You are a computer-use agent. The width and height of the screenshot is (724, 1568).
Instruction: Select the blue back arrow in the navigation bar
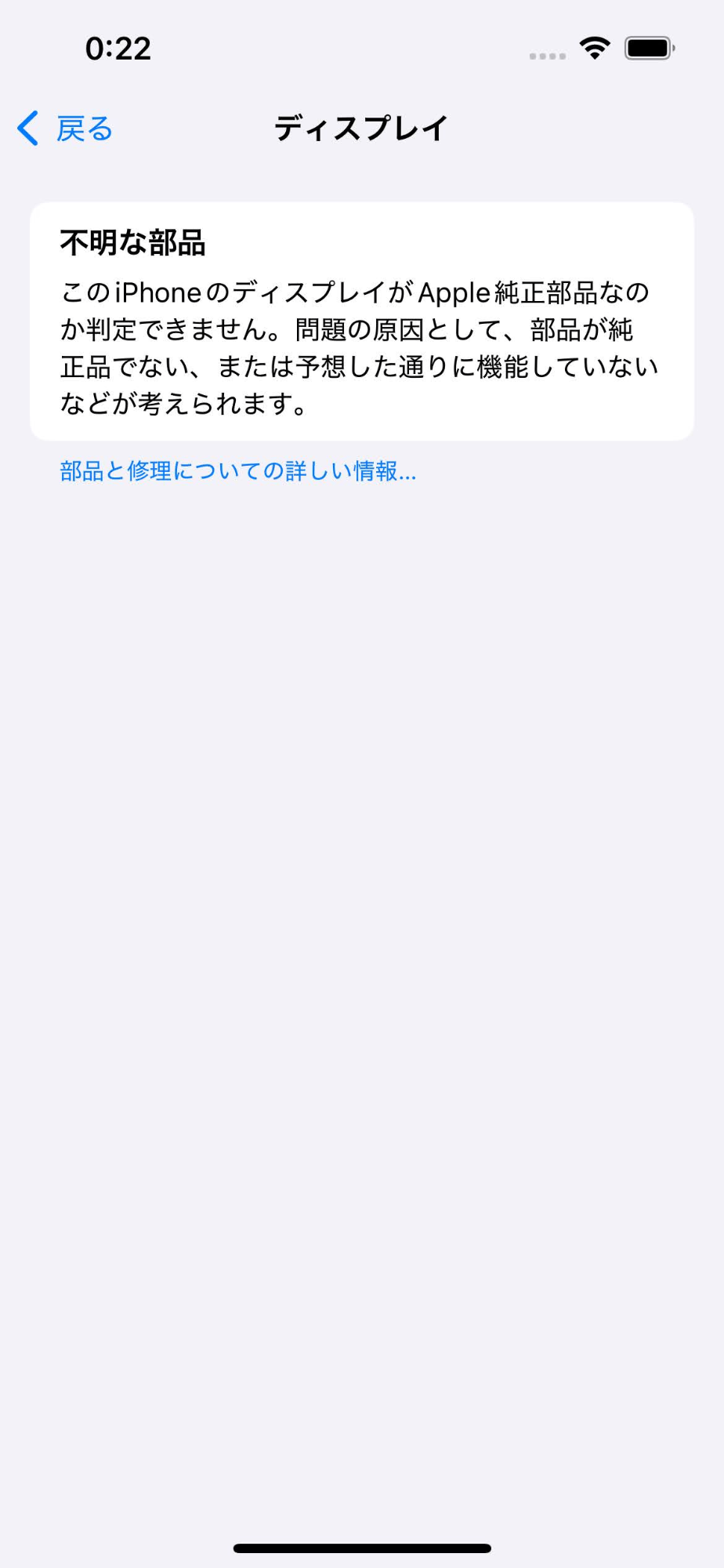[26, 128]
